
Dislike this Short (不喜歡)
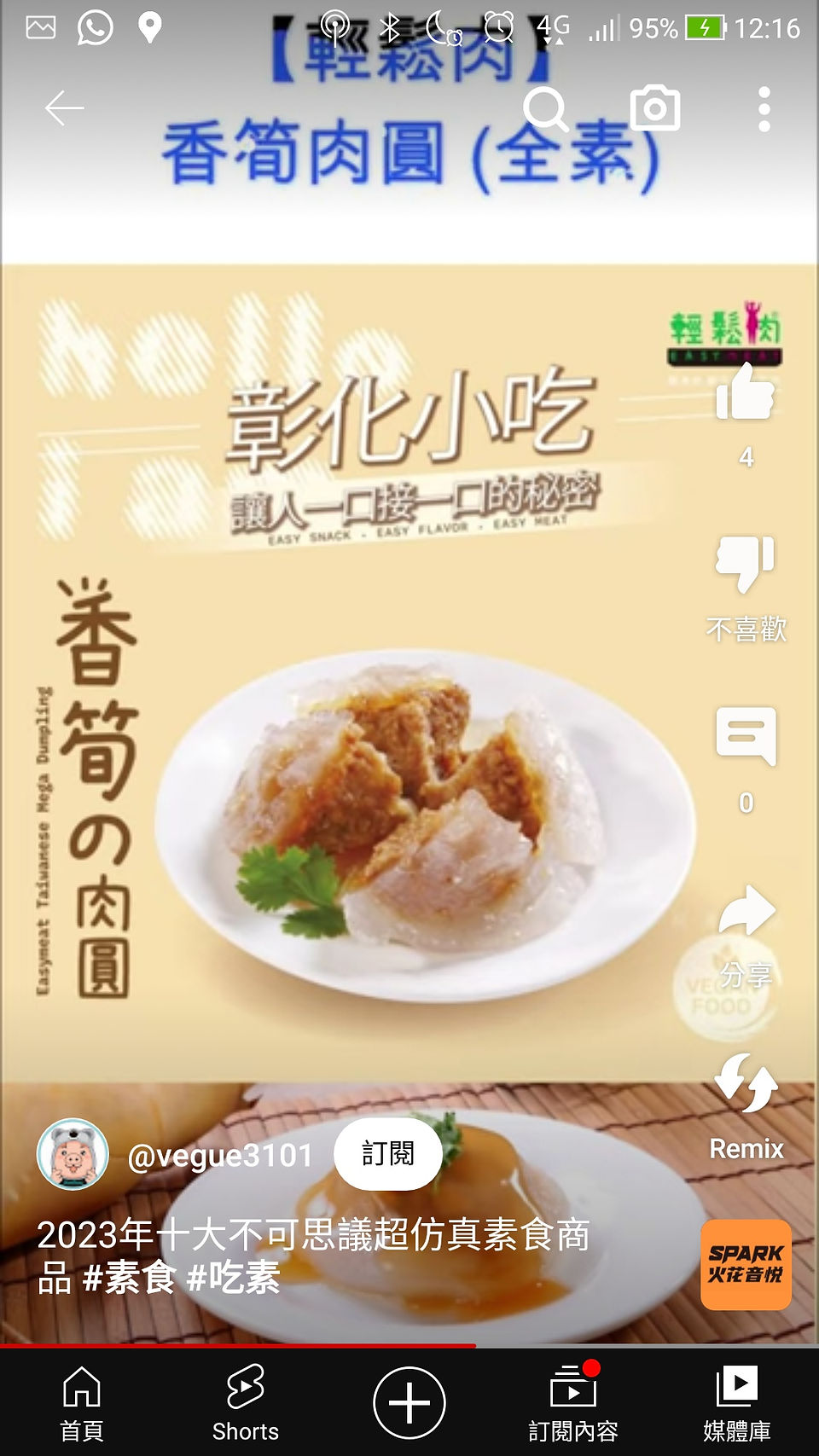(746, 565)
